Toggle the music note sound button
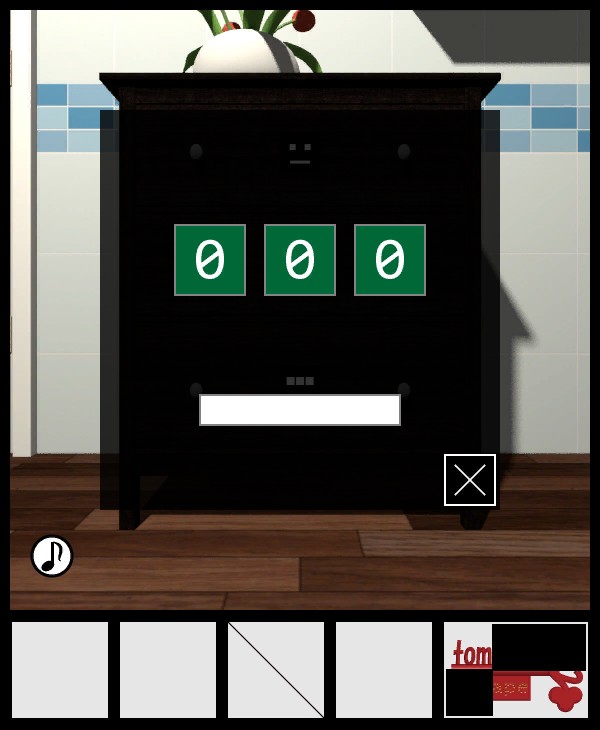600x730 pixels. click(52, 556)
